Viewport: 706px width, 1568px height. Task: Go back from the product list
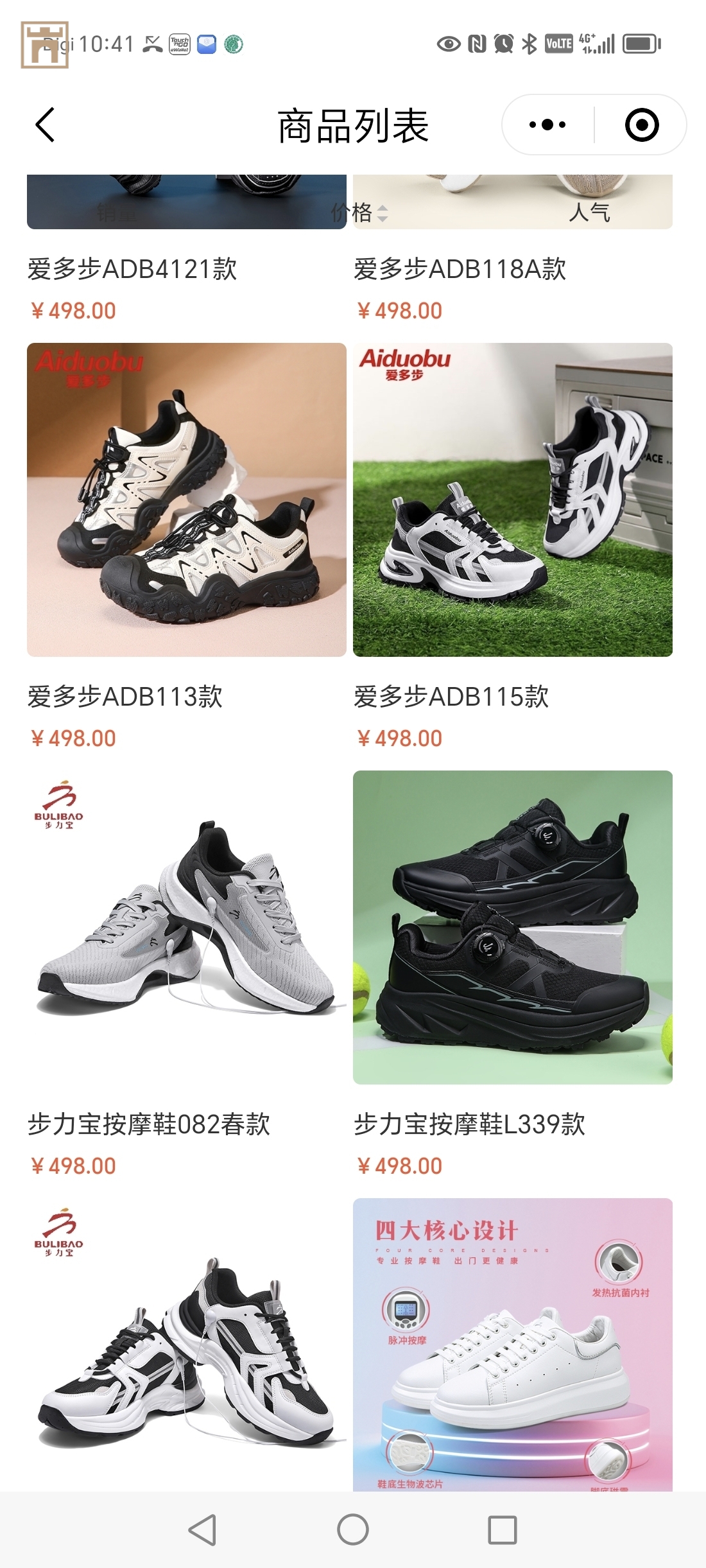coord(45,125)
